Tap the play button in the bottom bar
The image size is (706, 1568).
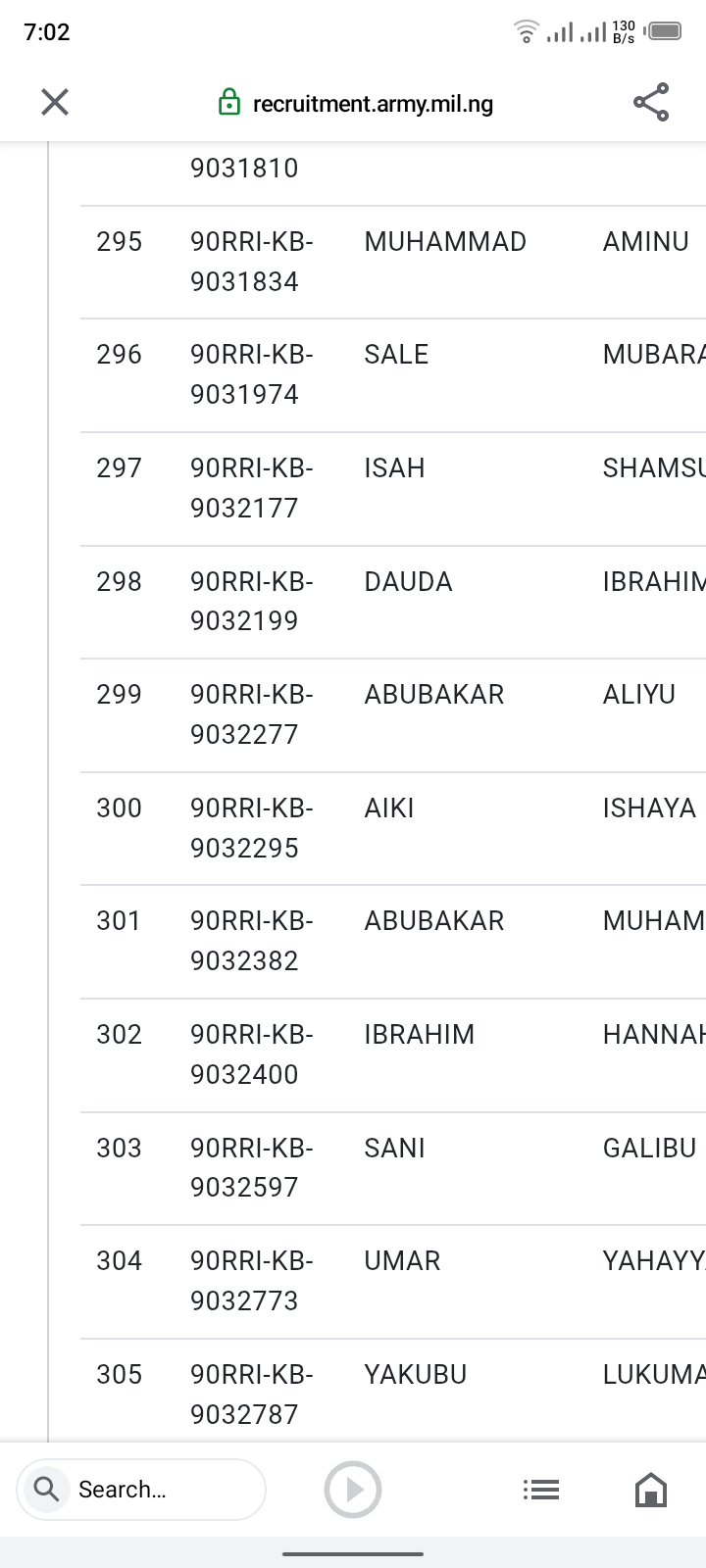[353, 1490]
